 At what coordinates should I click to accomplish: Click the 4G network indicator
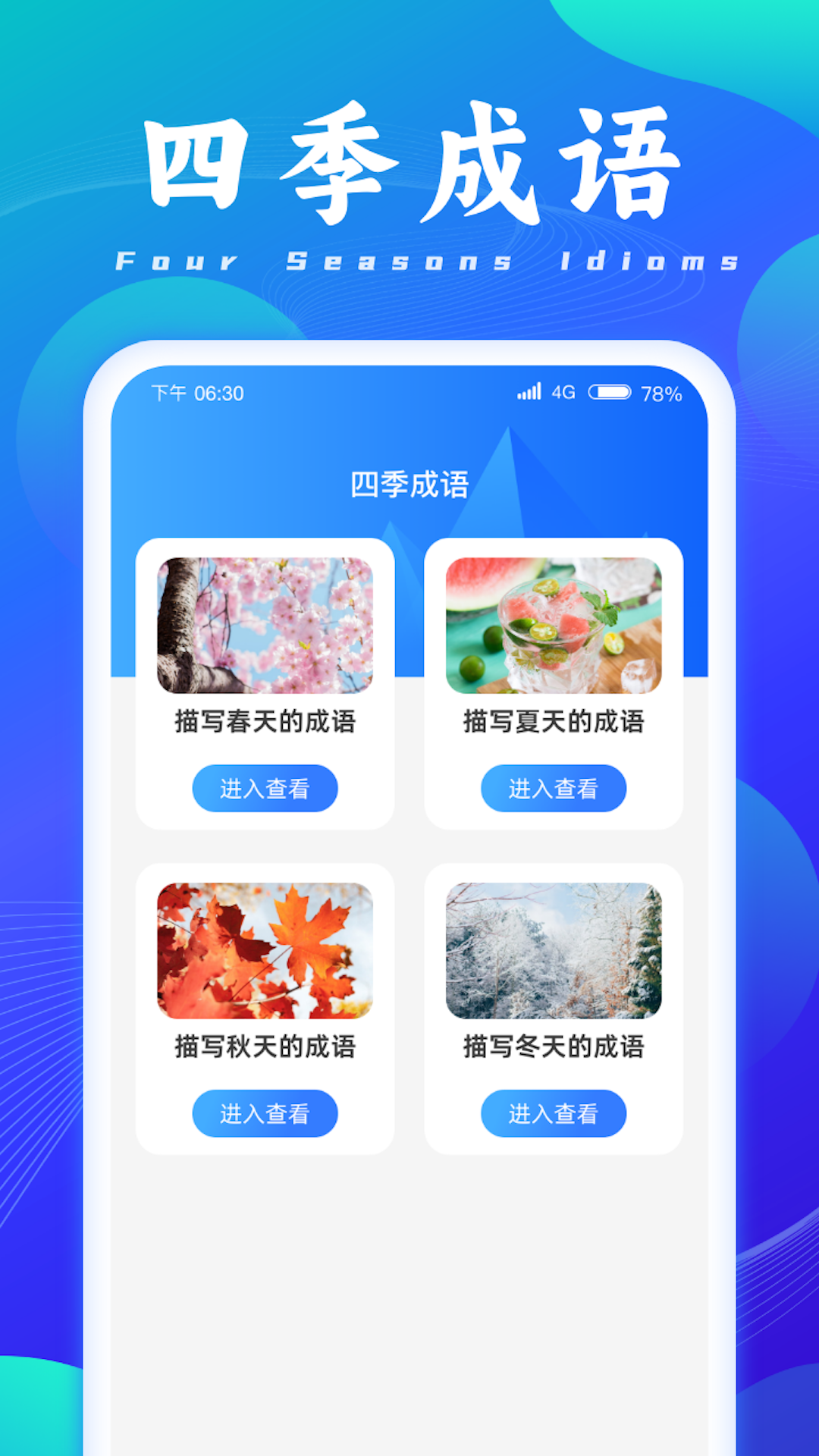click(562, 391)
